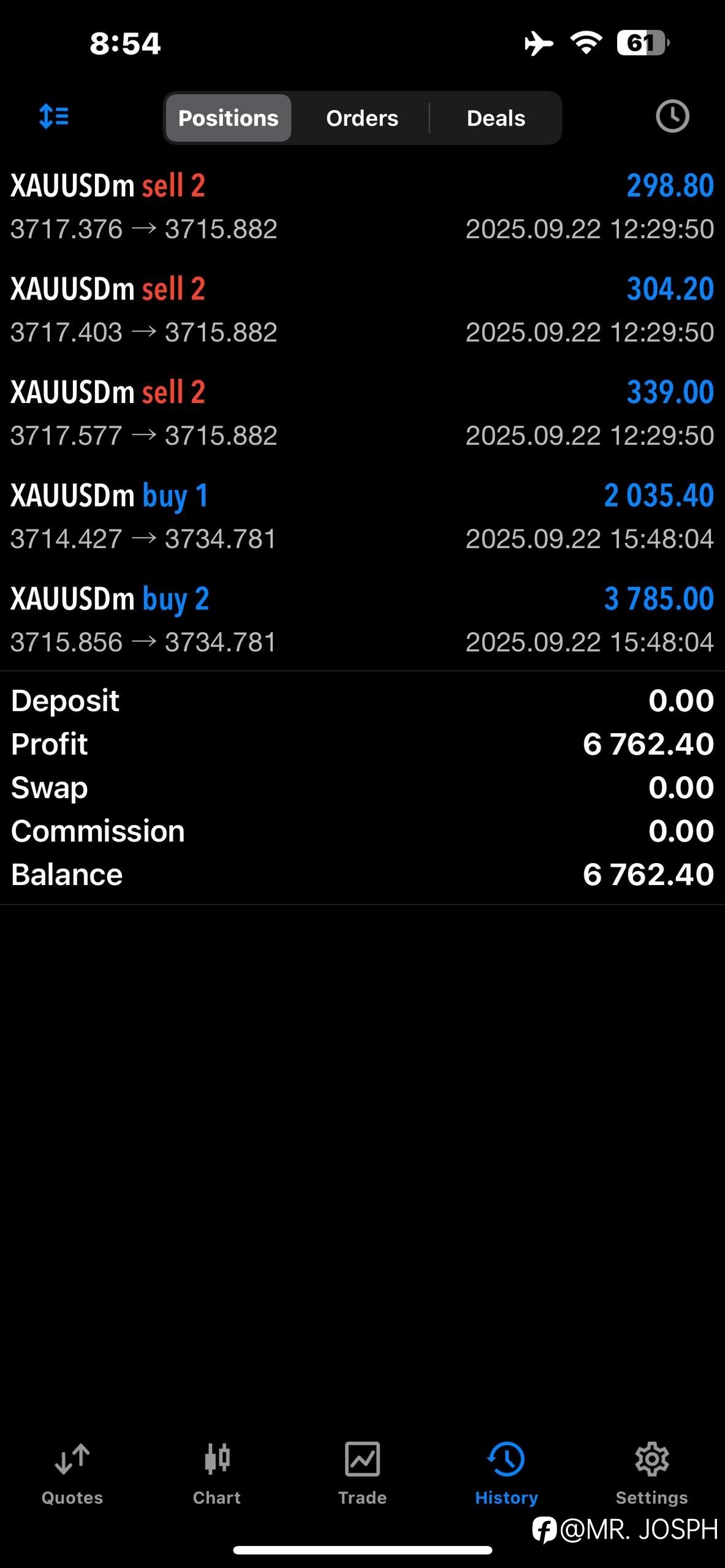Expand the sell position with profit 339.00
Screen dimensions: 725x1568
click(x=362, y=413)
